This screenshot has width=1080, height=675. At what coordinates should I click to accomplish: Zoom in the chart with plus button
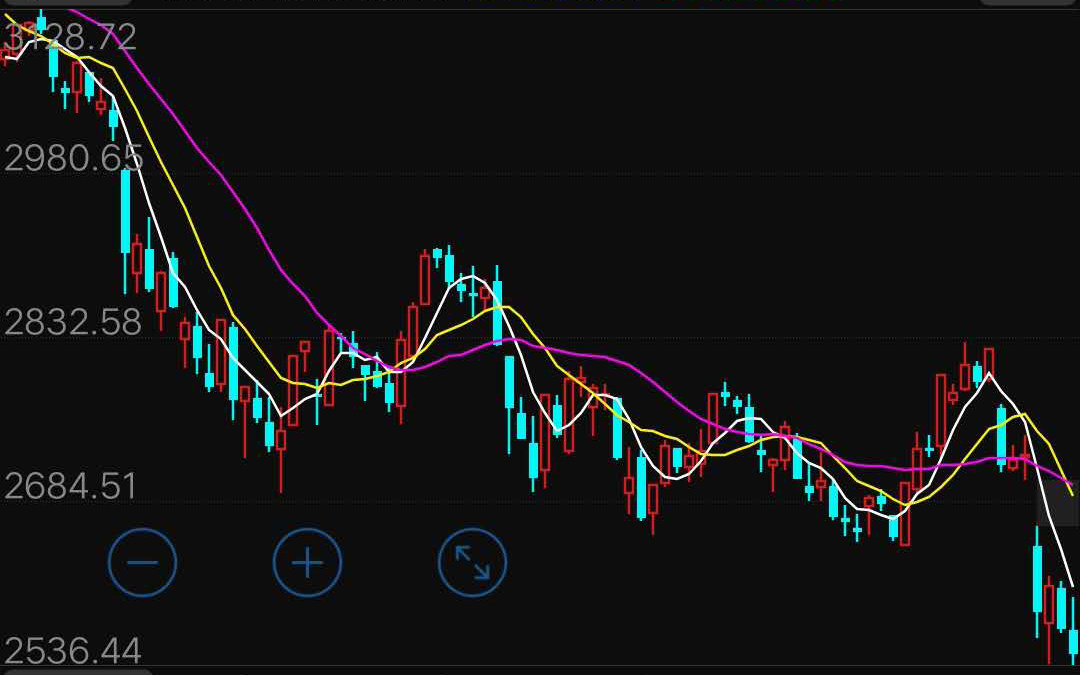coord(308,563)
